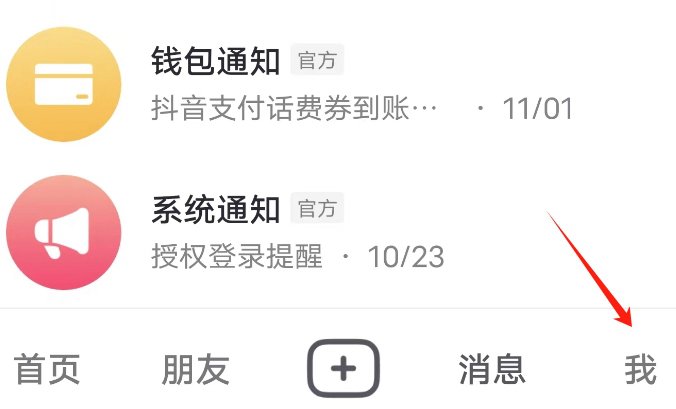Go to the 朋友 tab

tap(195, 370)
